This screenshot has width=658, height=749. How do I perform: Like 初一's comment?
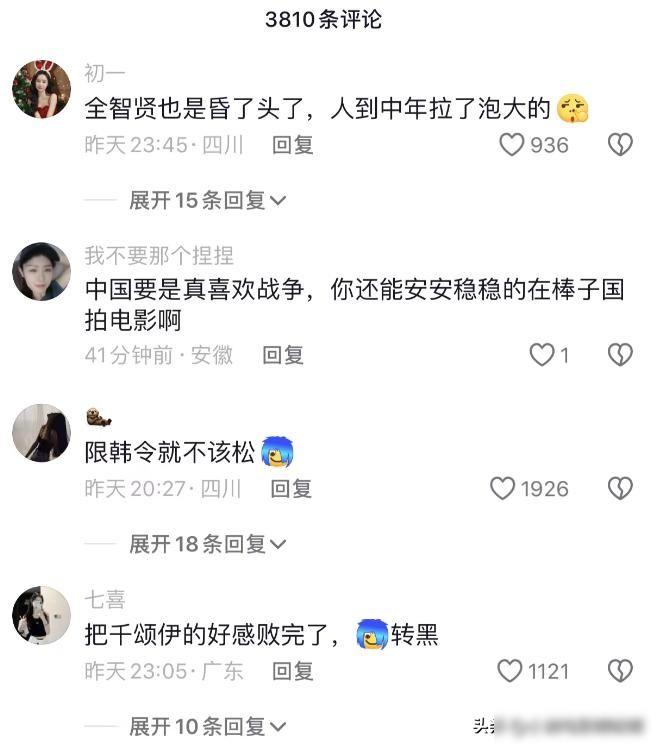tap(512, 145)
